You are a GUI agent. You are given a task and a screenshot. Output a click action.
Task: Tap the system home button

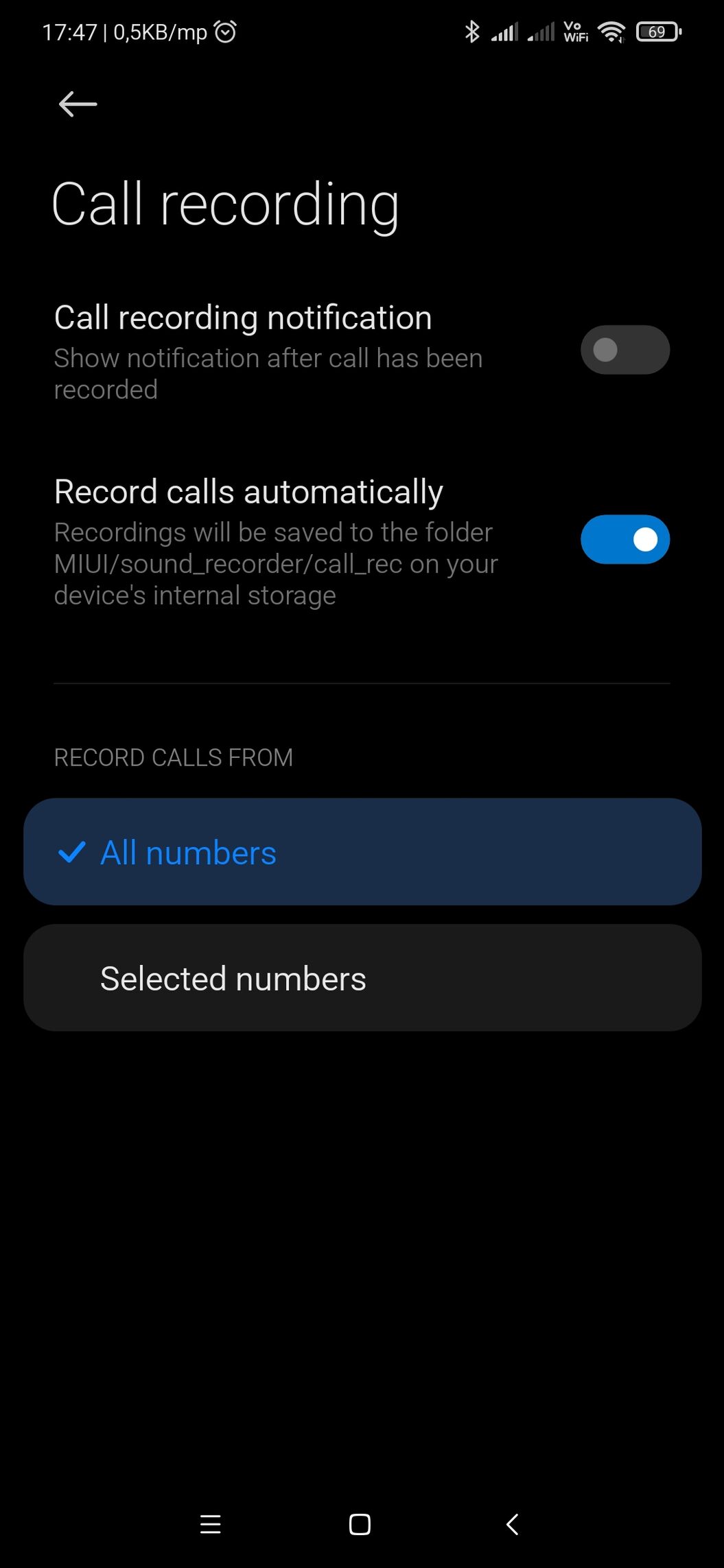point(360,1524)
